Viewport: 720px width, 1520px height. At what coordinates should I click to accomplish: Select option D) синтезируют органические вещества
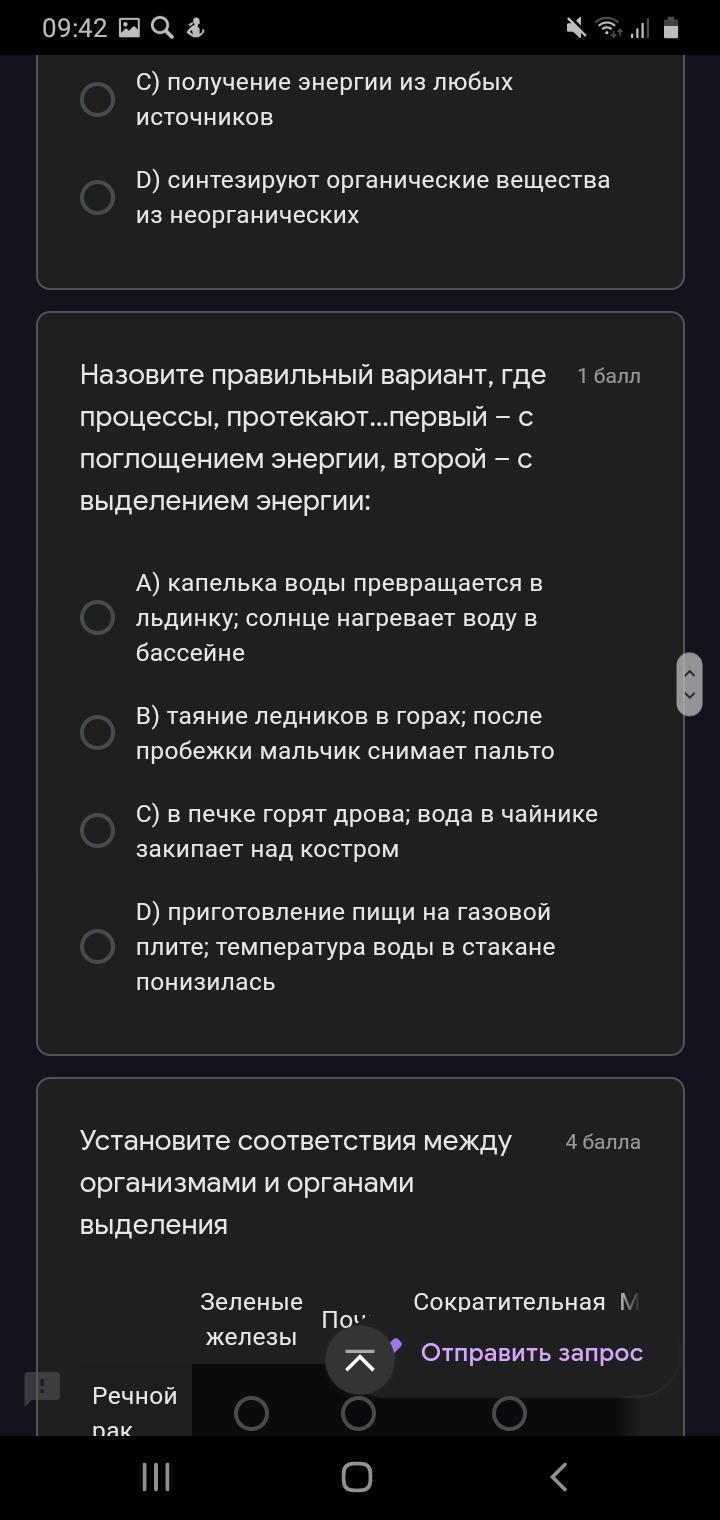coord(97,197)
